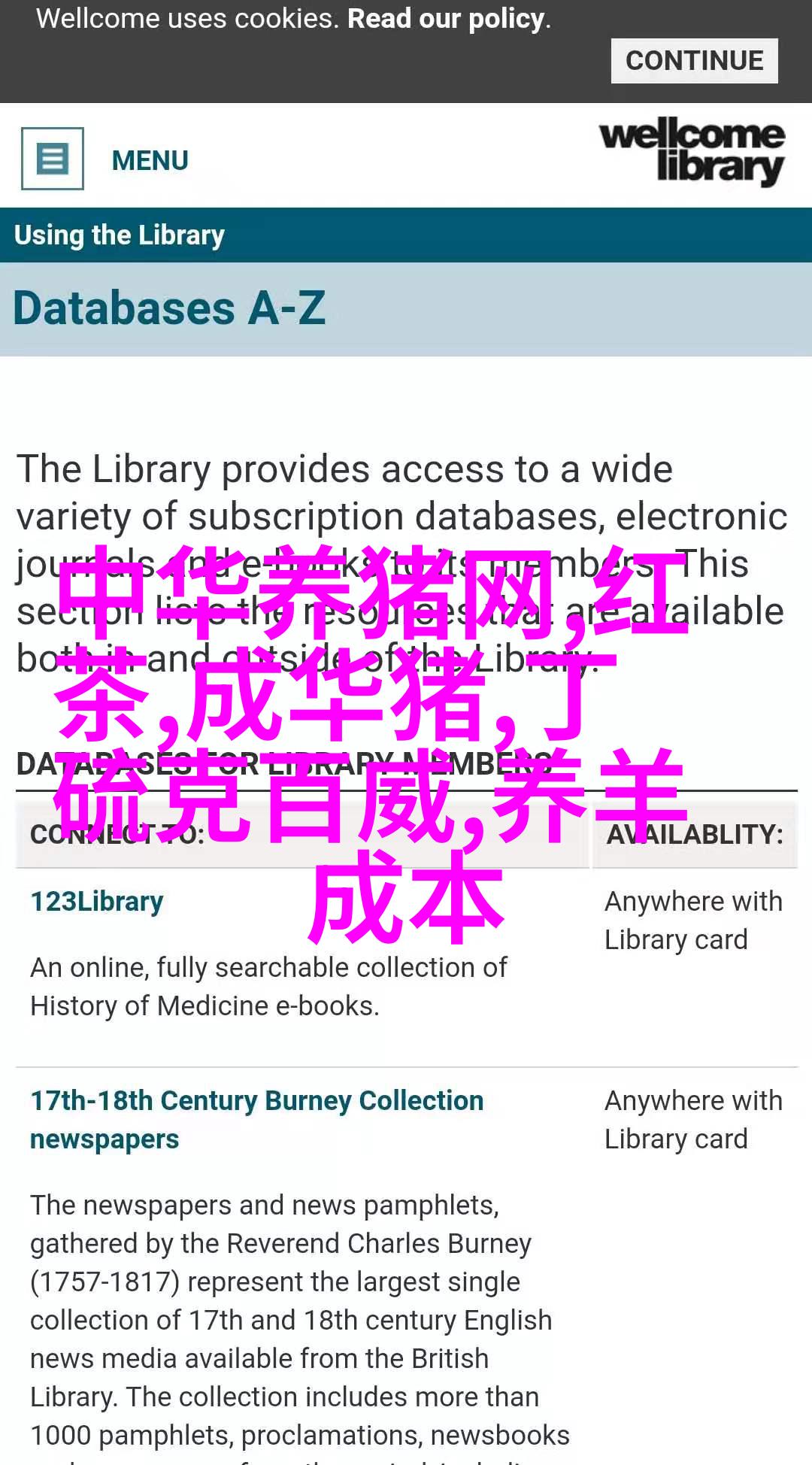Open 17th-18th Century Burney Collection newspapers

pyautogui.click(x=256, y=1119)
